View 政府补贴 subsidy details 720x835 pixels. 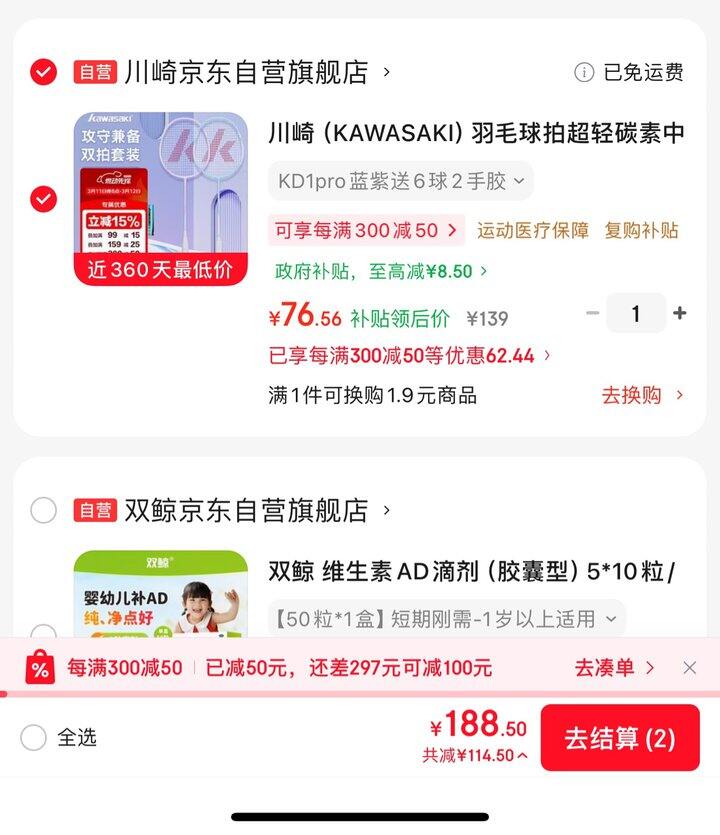click(381, 270)
